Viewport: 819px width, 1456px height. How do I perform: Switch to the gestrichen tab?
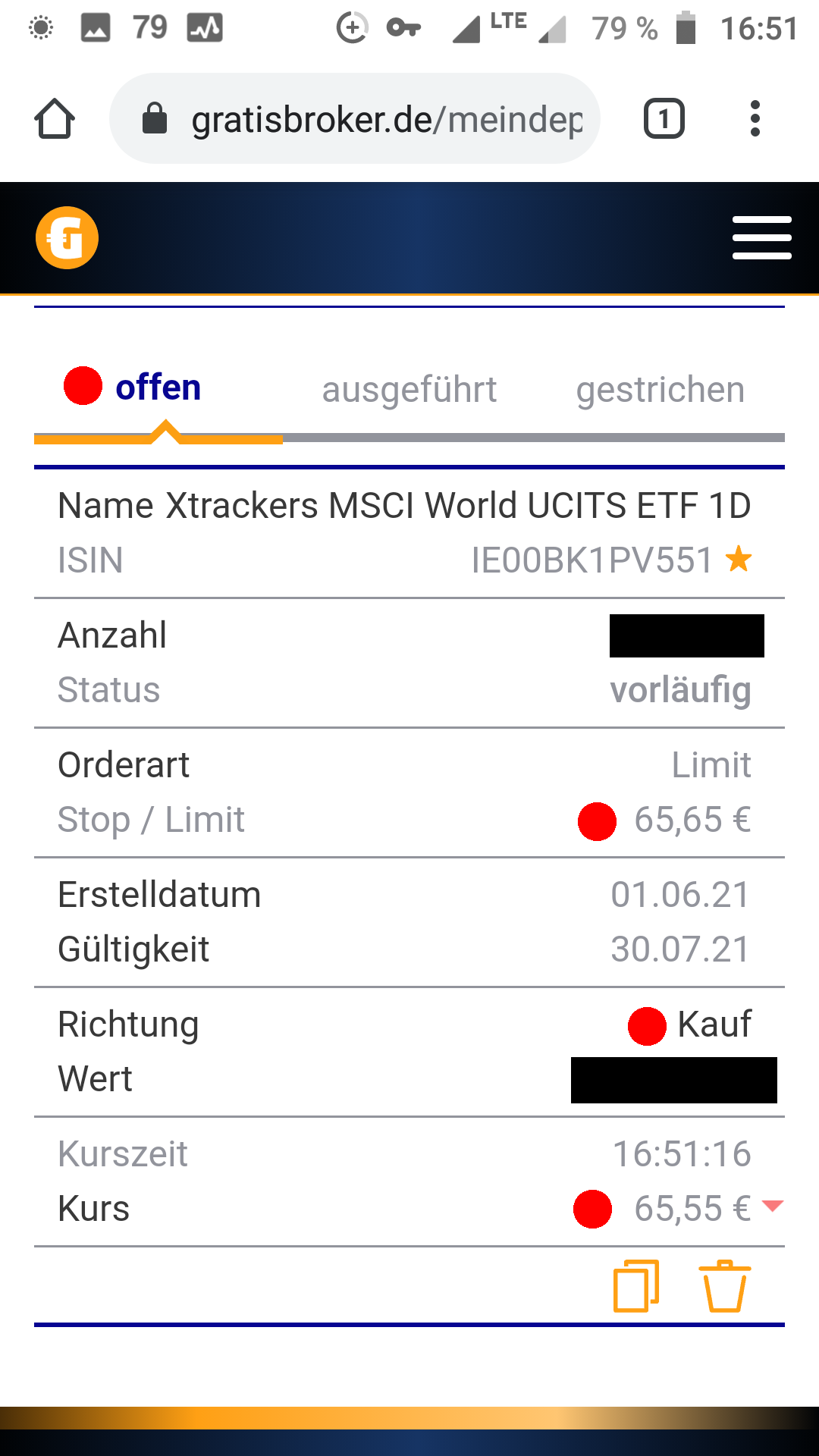(x=660, y=390)
